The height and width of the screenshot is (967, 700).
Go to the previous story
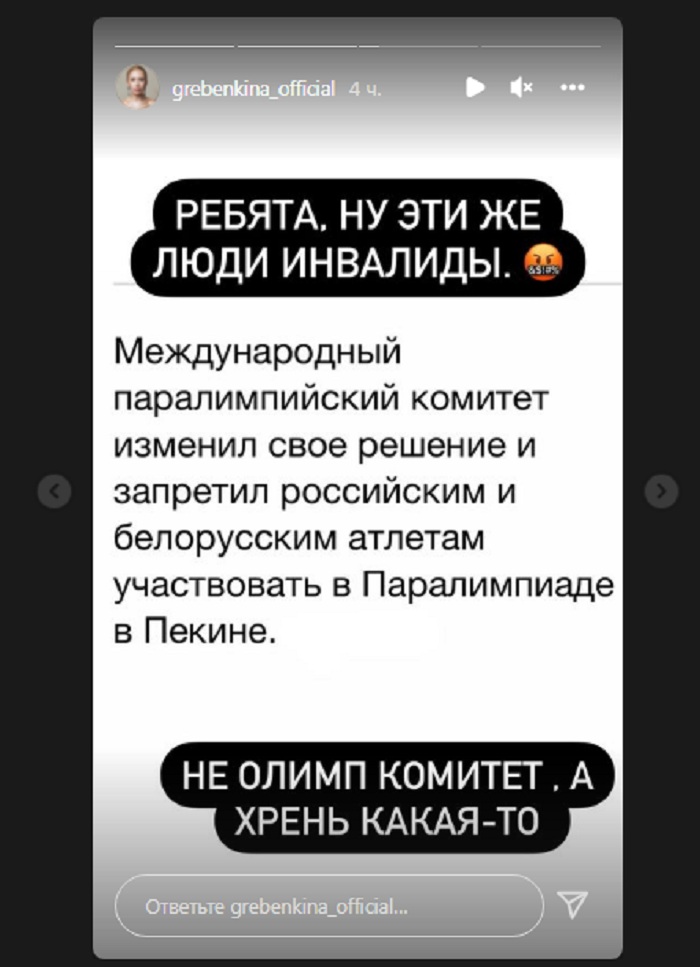click(54, 490)
